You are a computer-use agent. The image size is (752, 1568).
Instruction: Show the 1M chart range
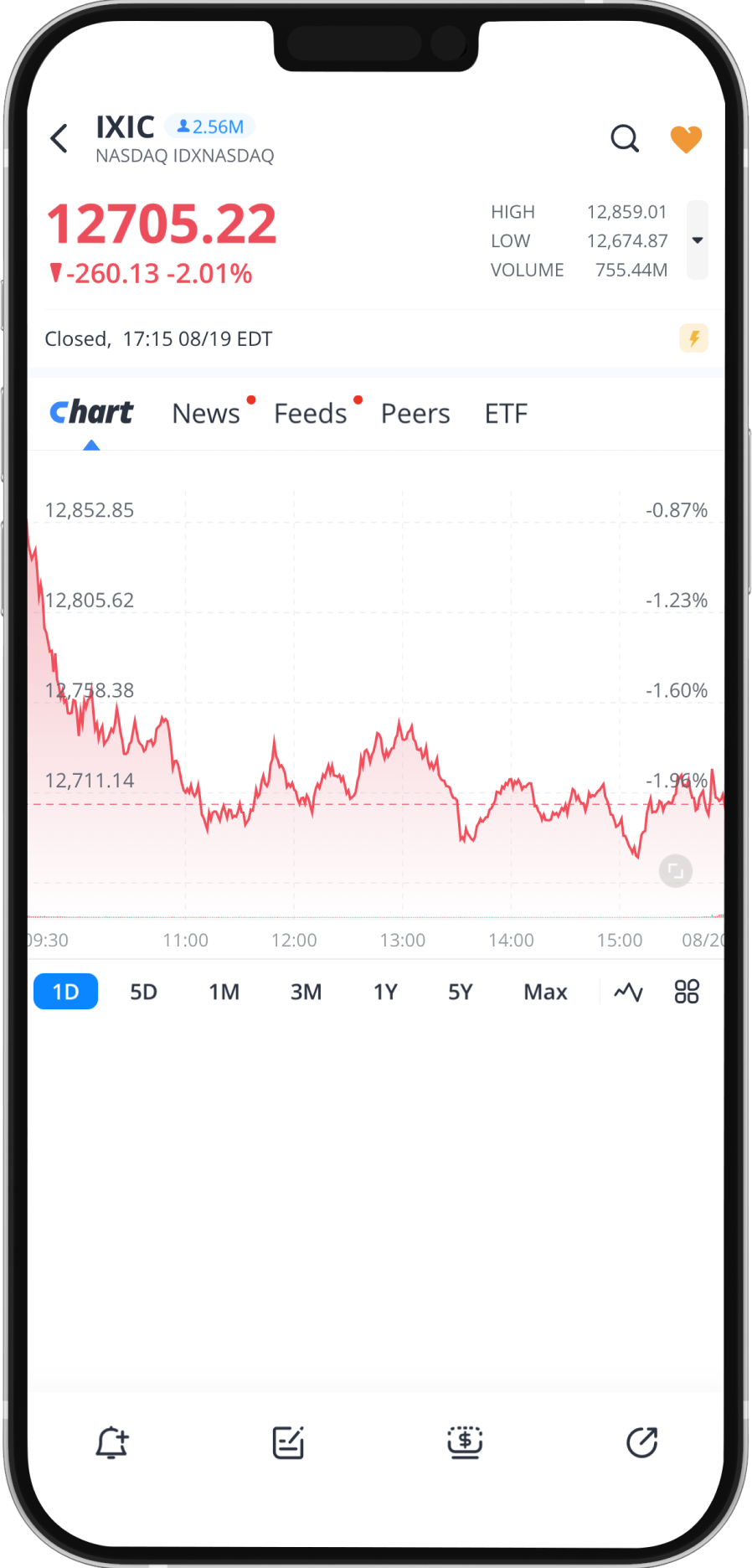(224, 992)
